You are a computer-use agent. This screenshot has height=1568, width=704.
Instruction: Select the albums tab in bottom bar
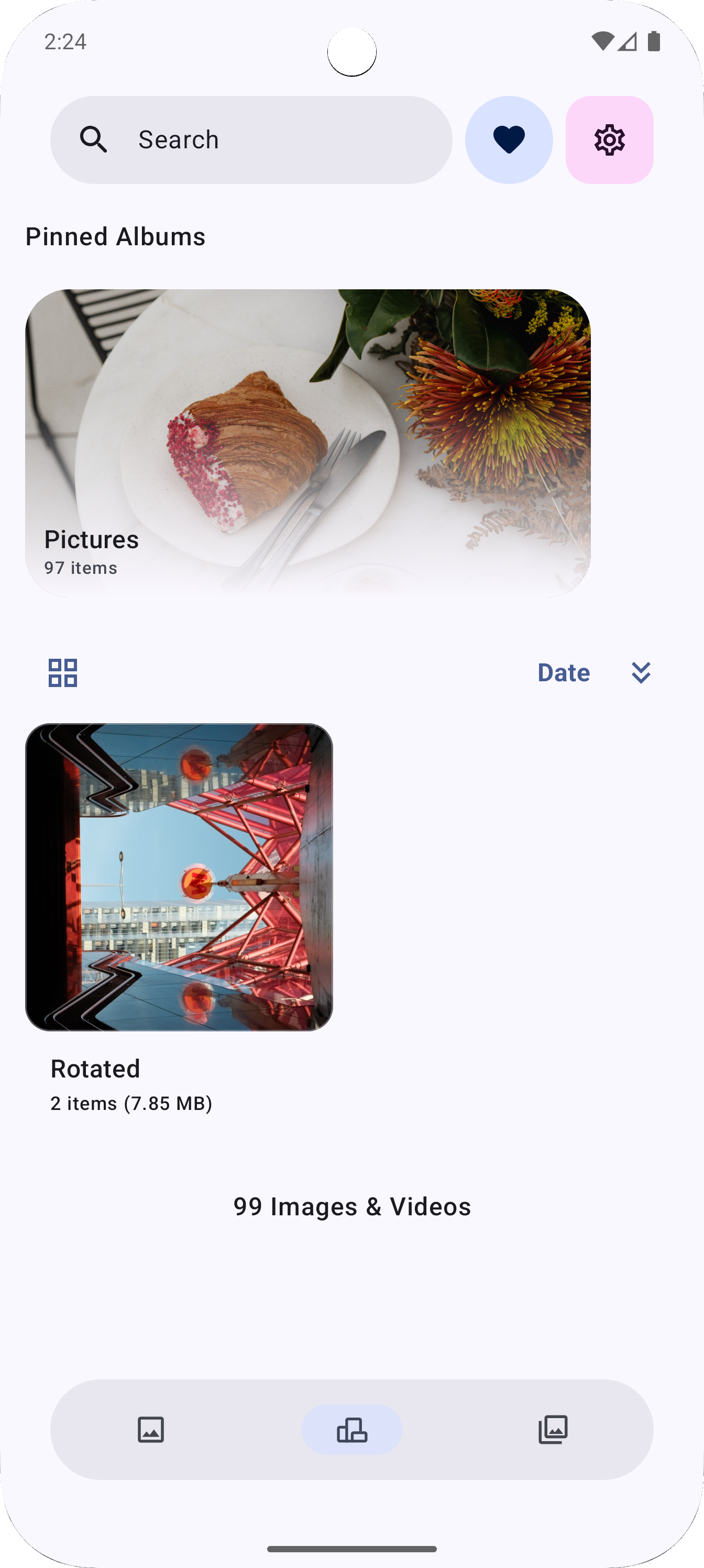pos(351,1429)
